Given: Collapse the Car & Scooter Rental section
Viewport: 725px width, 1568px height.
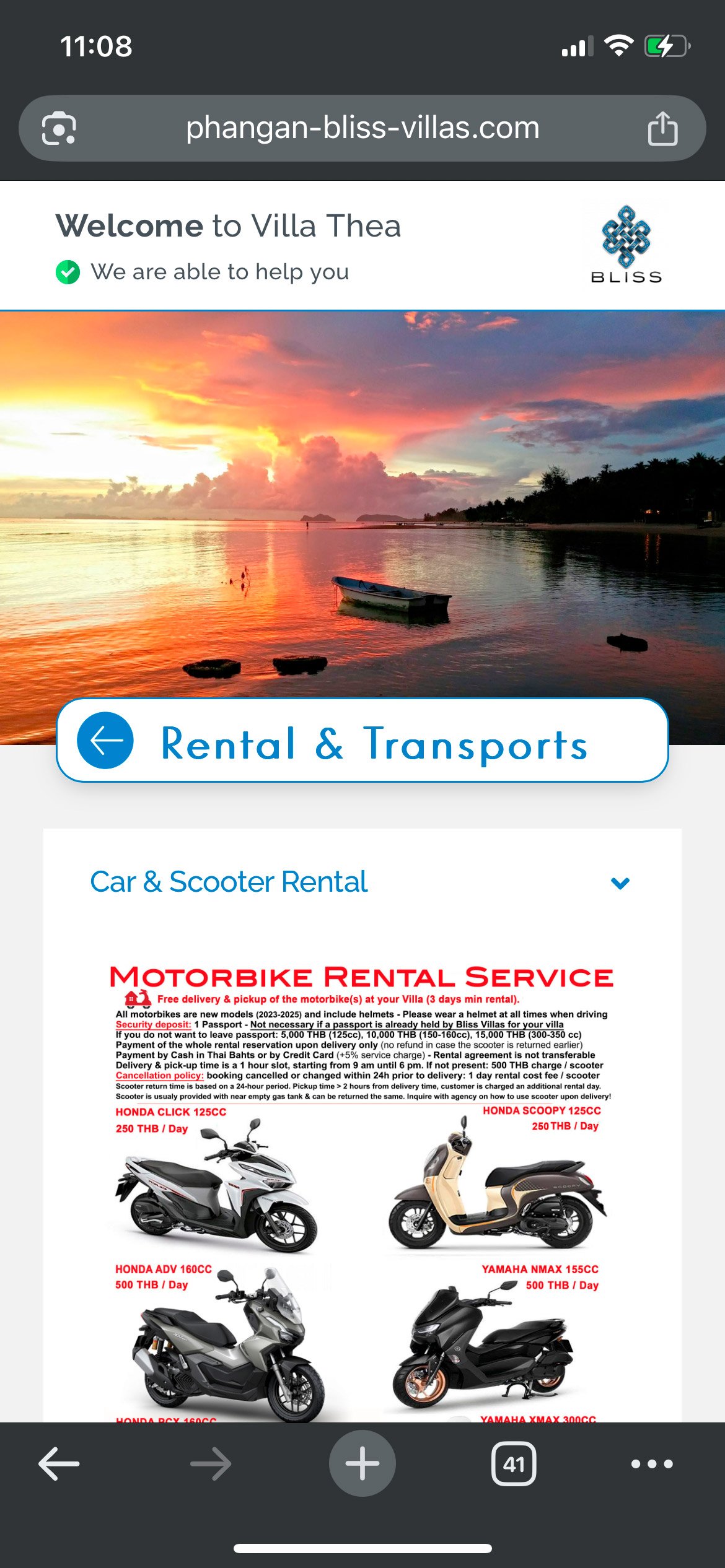Looking at the screenshot, I should [620, 882].
